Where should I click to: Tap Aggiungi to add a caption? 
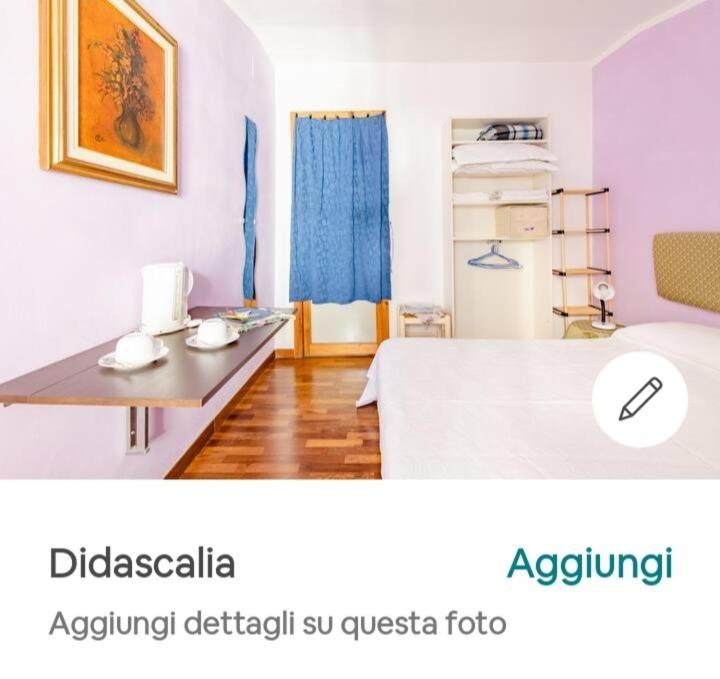click(x=589, y=564)
